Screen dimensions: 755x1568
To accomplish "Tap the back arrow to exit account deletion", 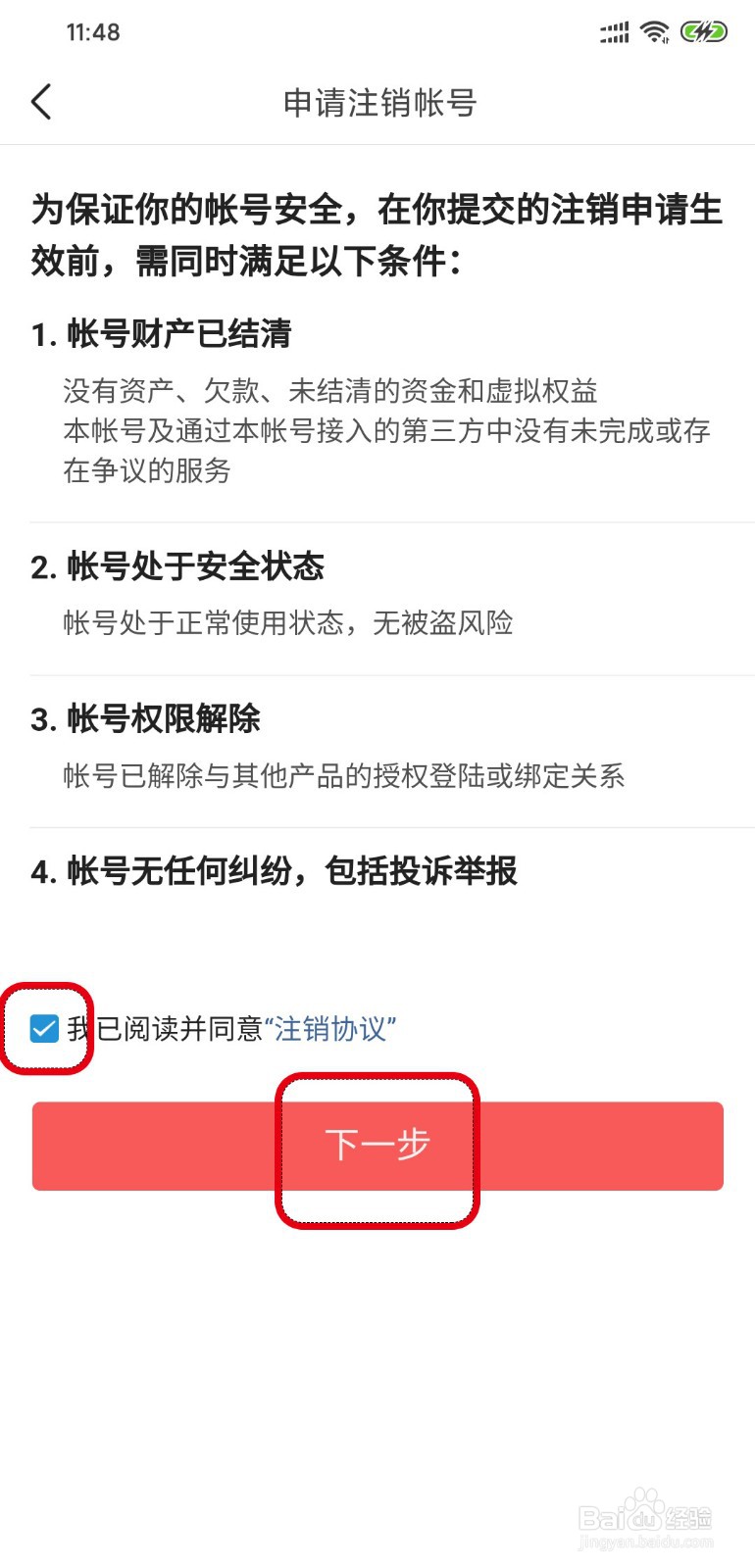I will pyautogui.click(x=41, y=101).
